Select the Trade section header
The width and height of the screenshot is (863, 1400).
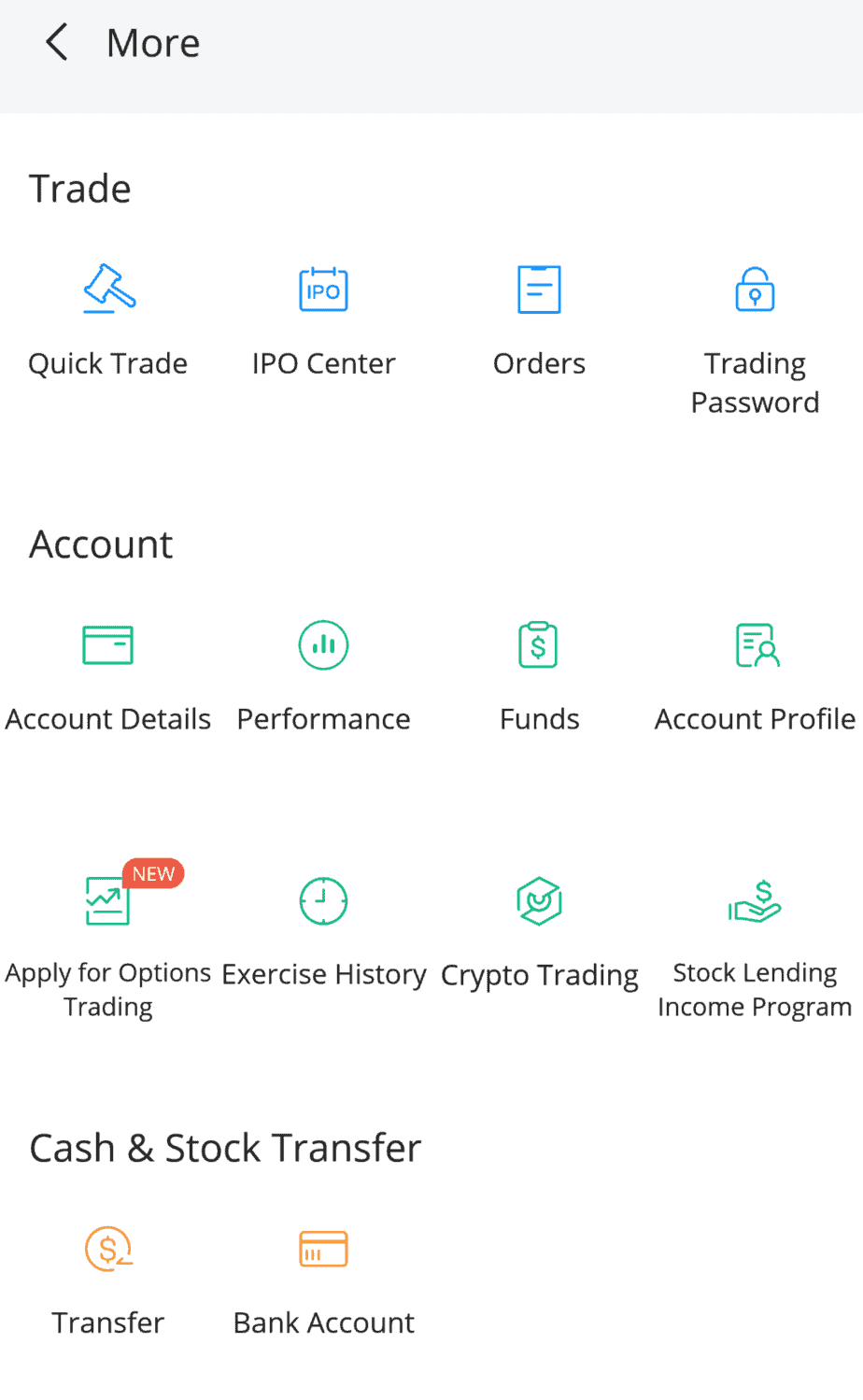coord(80,189)
